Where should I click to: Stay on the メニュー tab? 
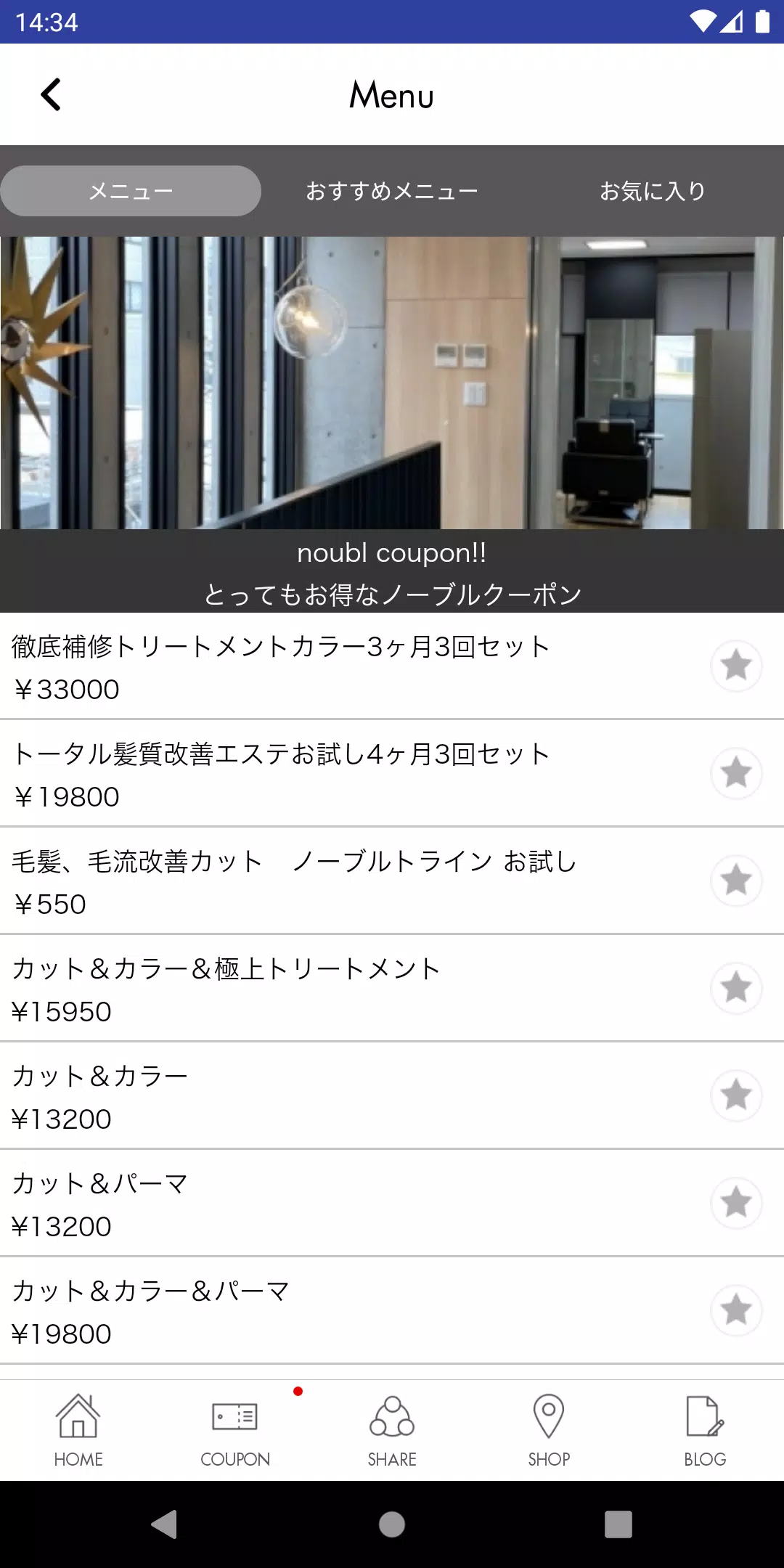point(131,190)
